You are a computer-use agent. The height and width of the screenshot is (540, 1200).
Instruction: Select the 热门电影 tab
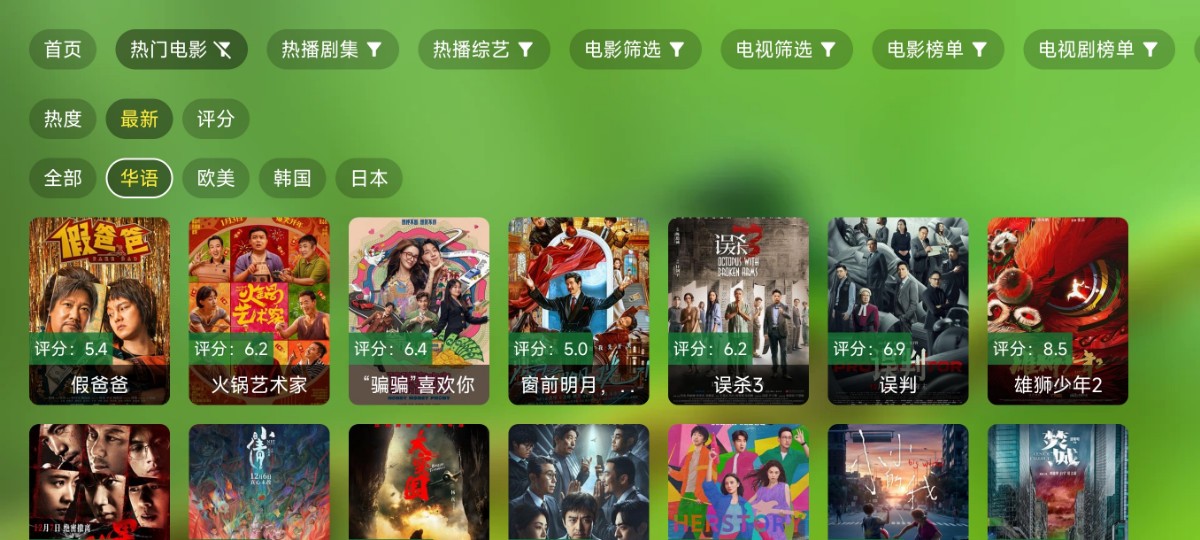(x=181, y=49)
